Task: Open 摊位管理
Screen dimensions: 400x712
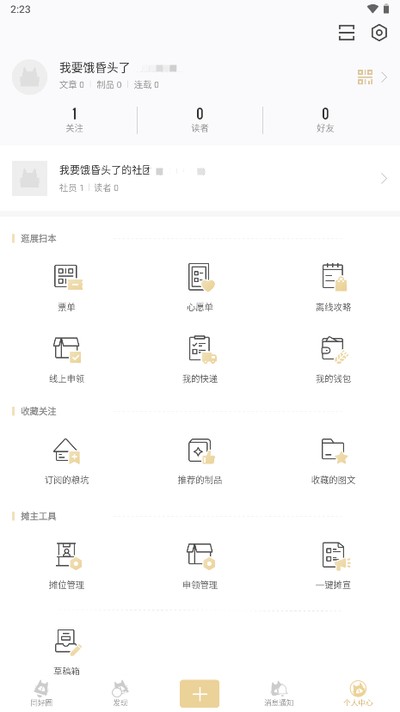Action: 67,565
